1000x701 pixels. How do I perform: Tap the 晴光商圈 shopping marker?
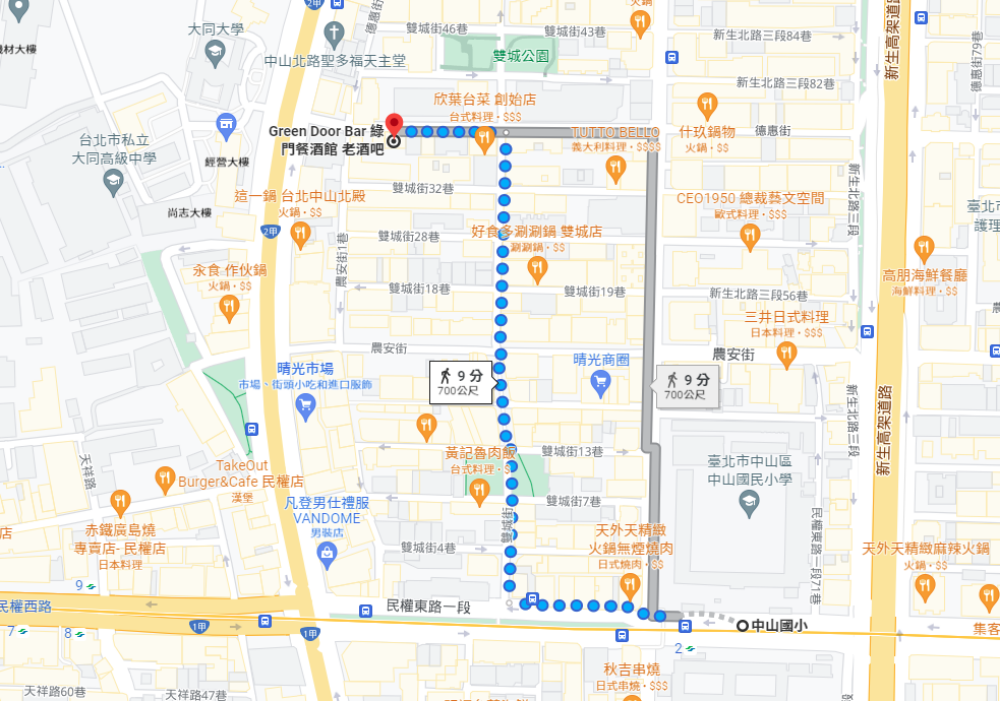600,380
